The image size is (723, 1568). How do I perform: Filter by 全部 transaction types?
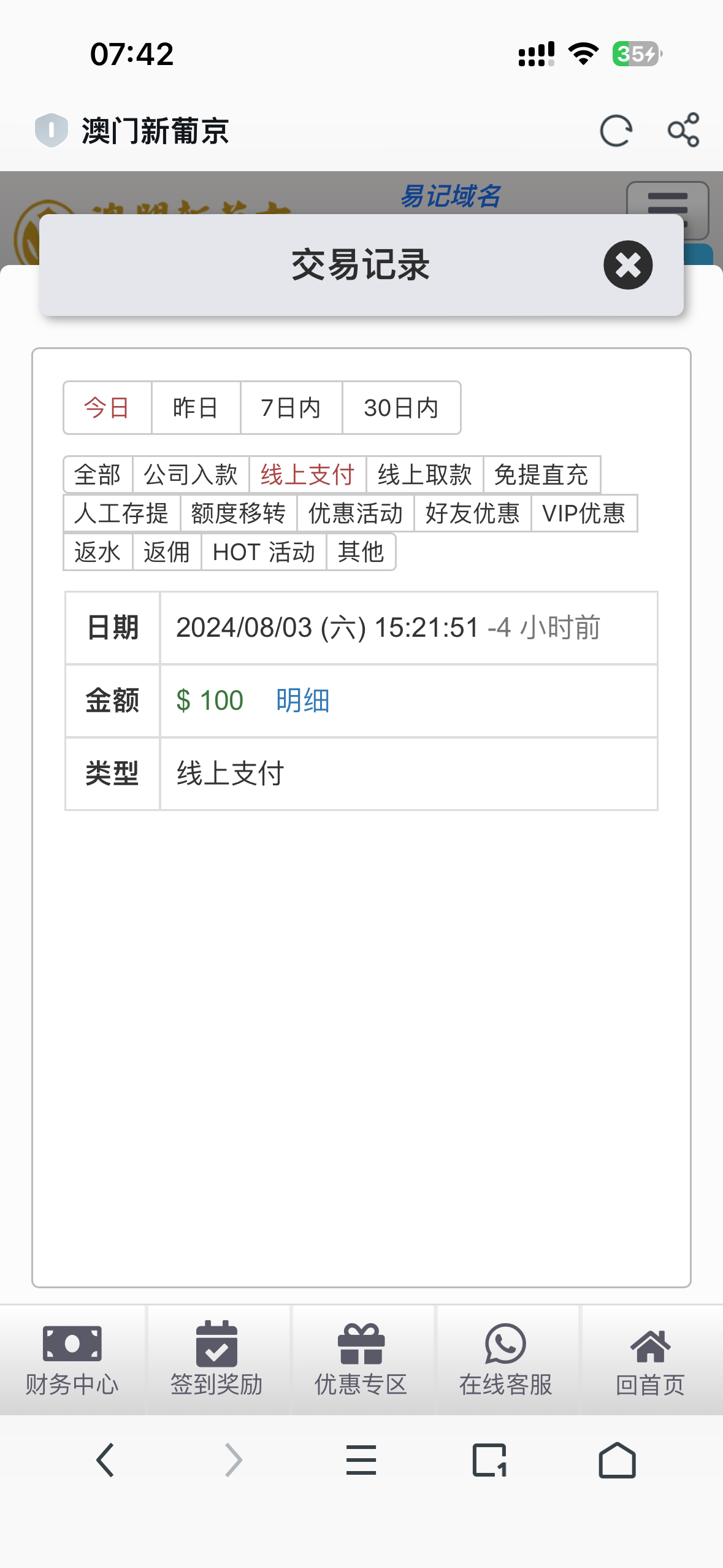tap(98, 474)
